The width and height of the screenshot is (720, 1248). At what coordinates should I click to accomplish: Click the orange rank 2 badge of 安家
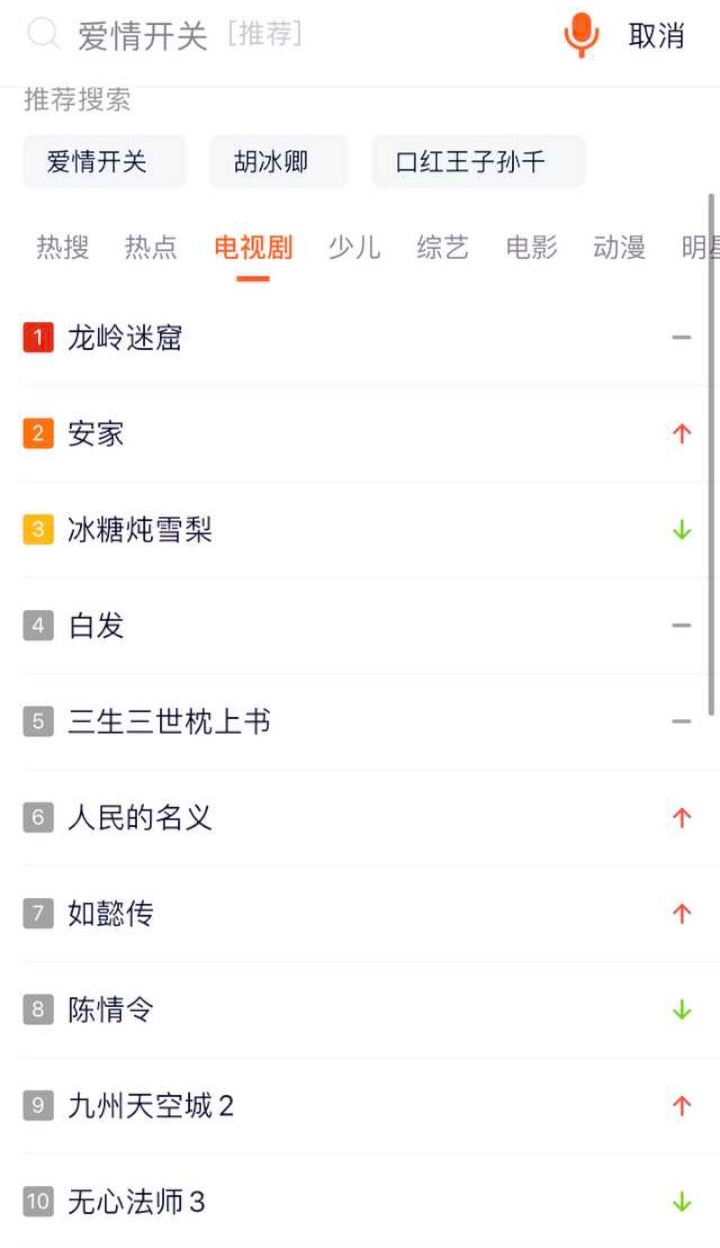point(38,433)
